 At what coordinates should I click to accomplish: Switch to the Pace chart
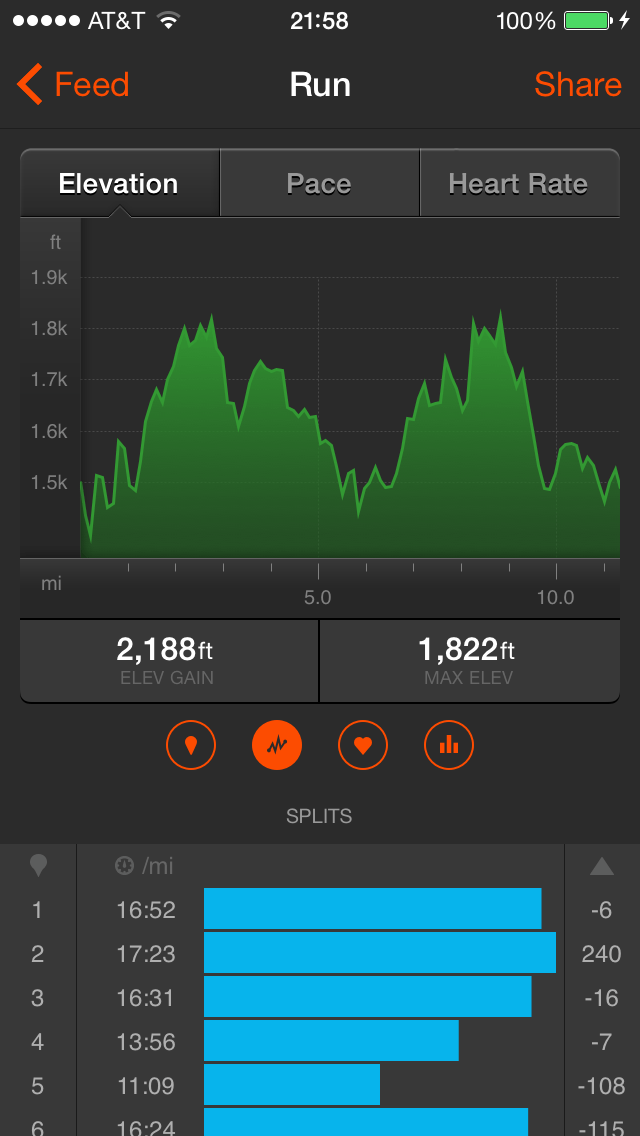[319, 184]
